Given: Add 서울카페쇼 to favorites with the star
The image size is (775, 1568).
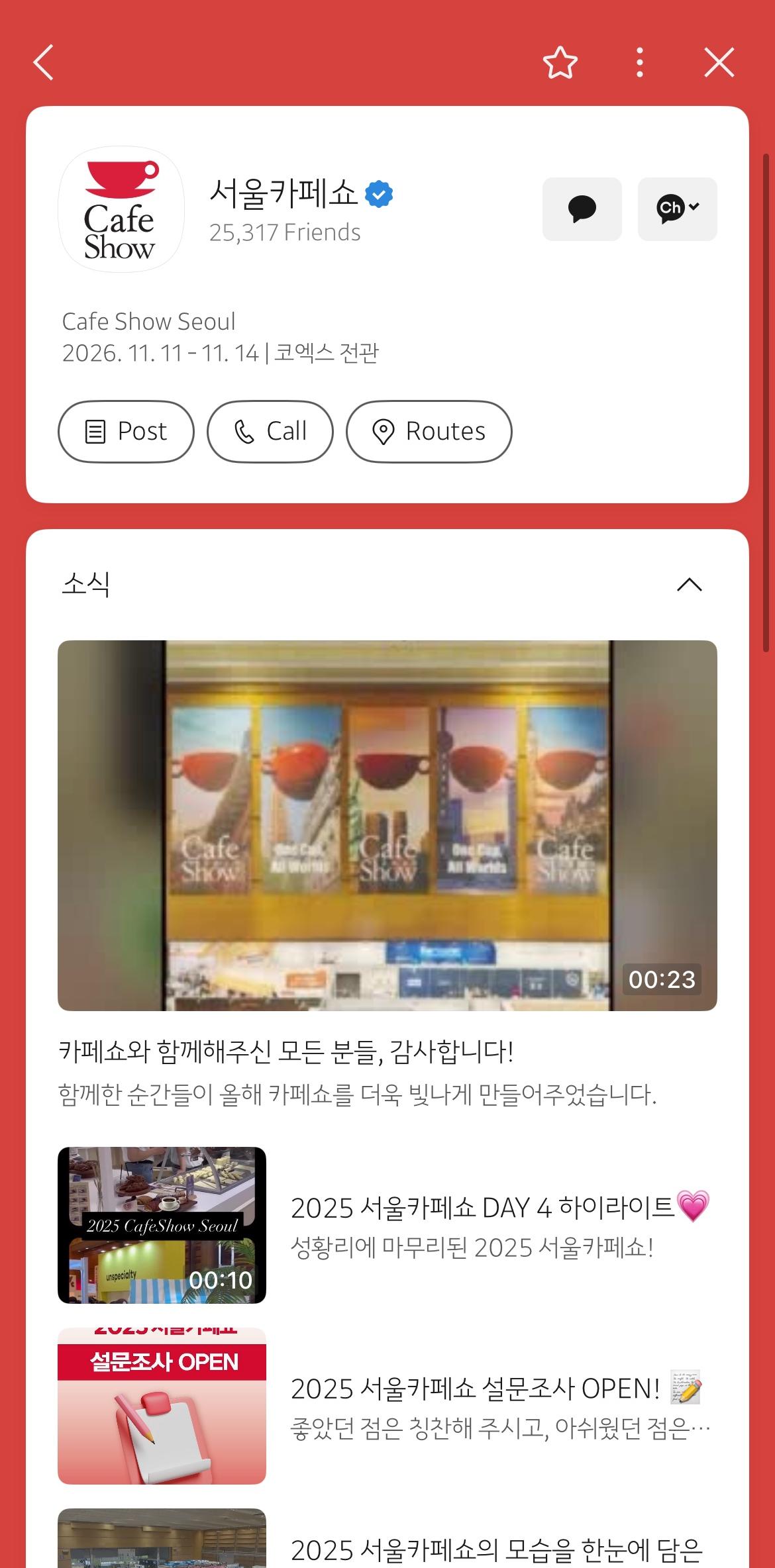Looking at the screenshot, I should [x=560, y=63].
